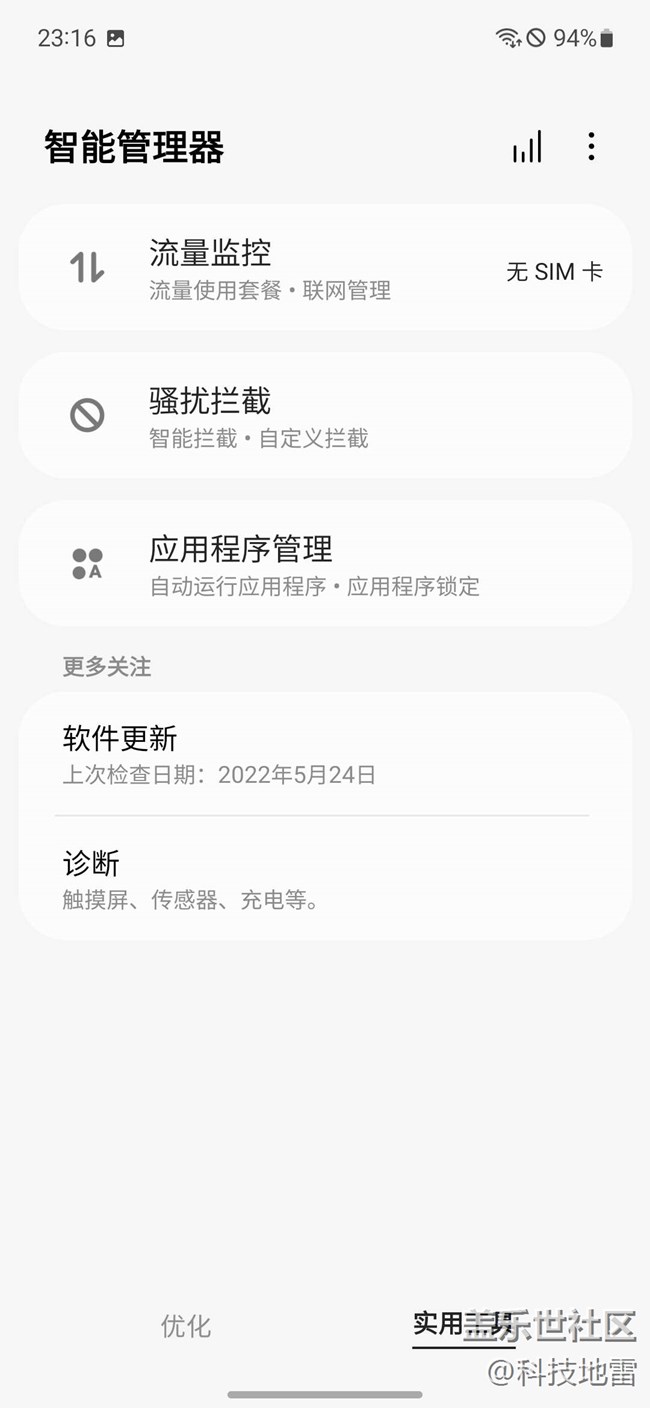The width and height of the screenshot is (650, 1408).
Task: Open 软件更新 software update
Action: tap(324, 754)
